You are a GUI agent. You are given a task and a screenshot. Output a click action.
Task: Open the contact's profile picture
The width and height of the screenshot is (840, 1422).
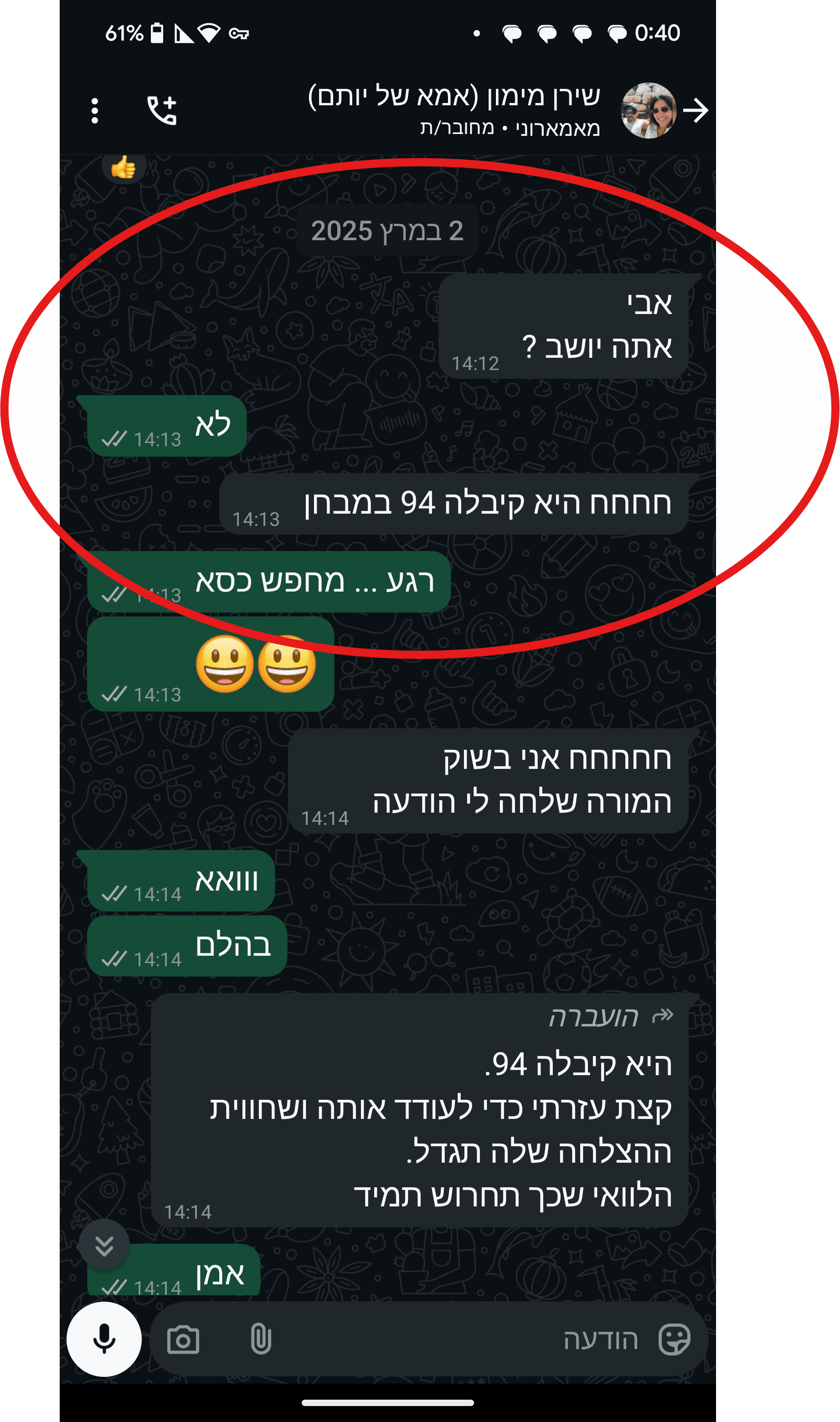click(x=648, y=110)
